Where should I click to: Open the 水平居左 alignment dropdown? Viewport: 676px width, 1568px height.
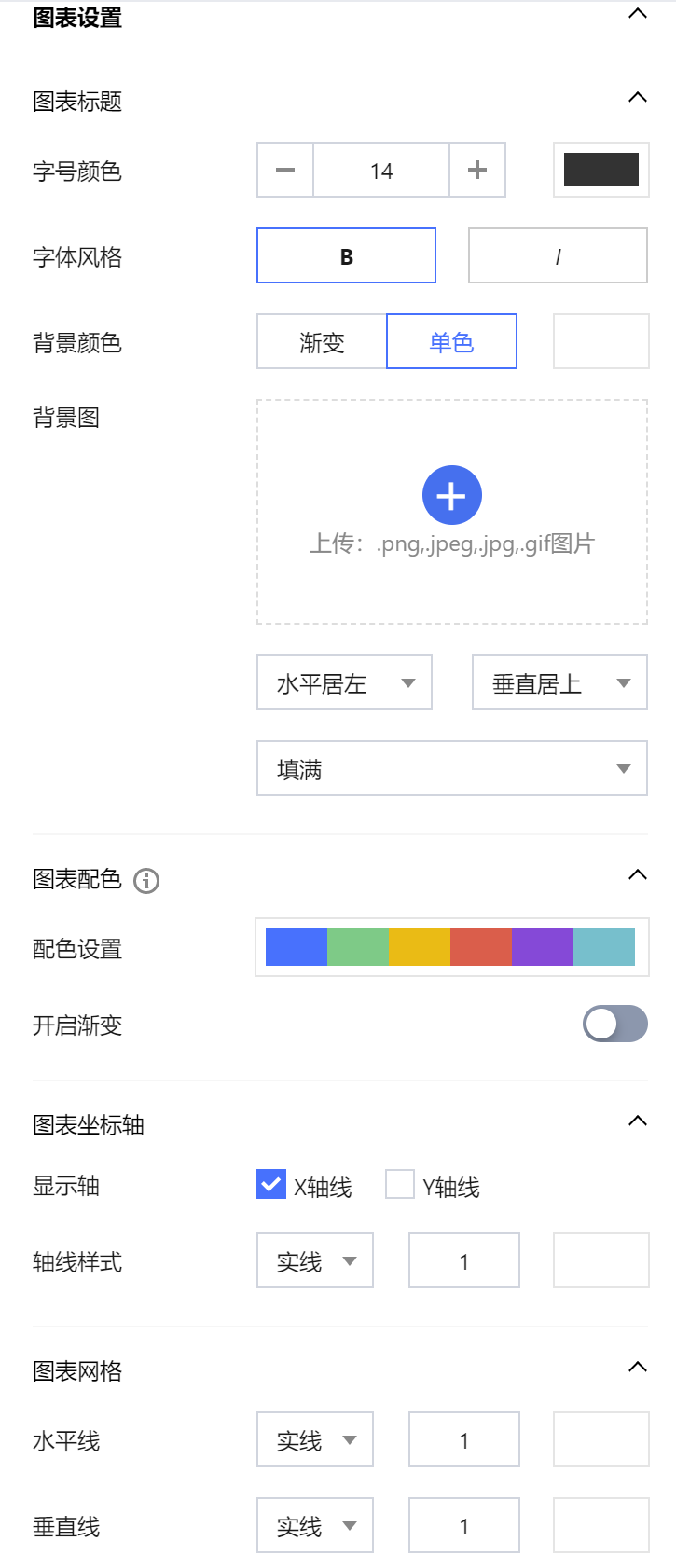pos(344,682)
